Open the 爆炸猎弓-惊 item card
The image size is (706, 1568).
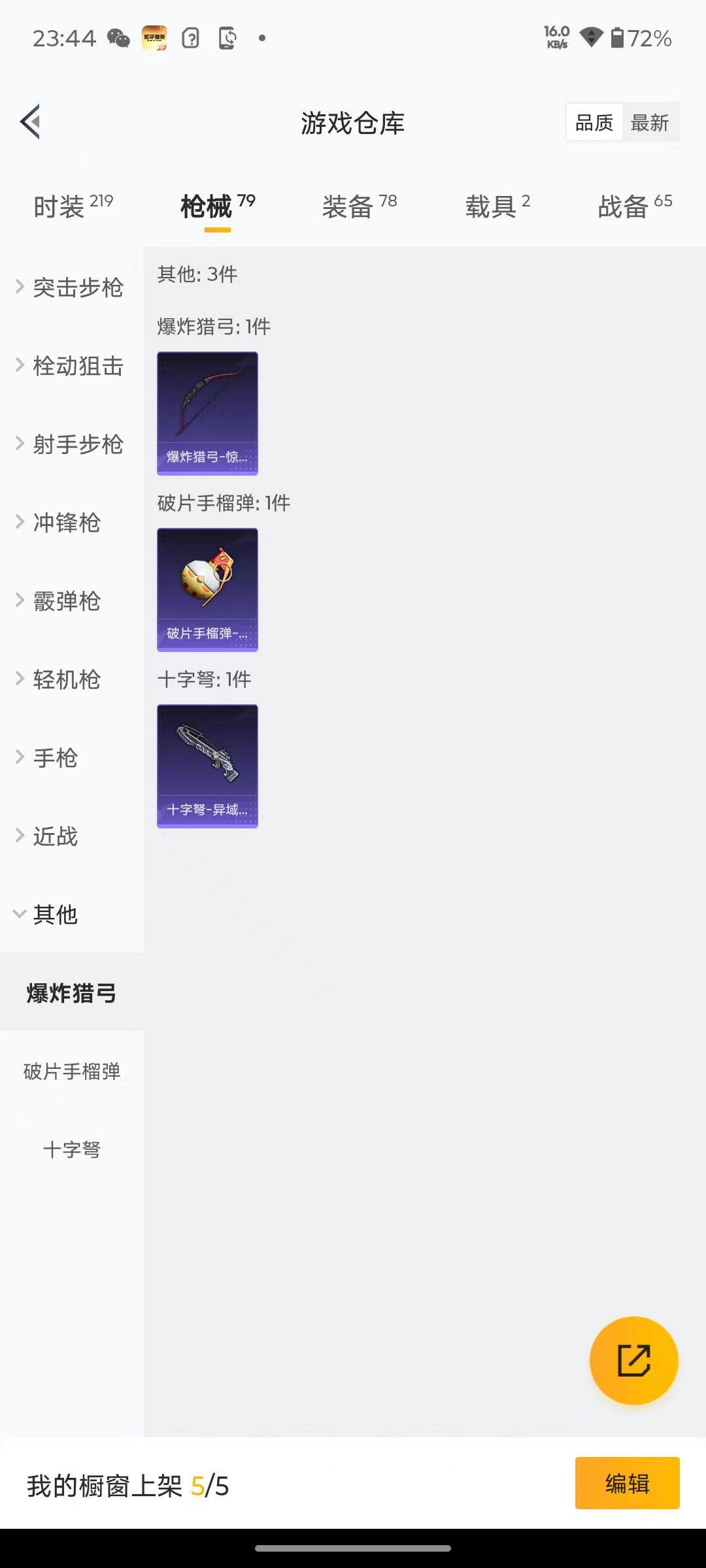point(207,412)
